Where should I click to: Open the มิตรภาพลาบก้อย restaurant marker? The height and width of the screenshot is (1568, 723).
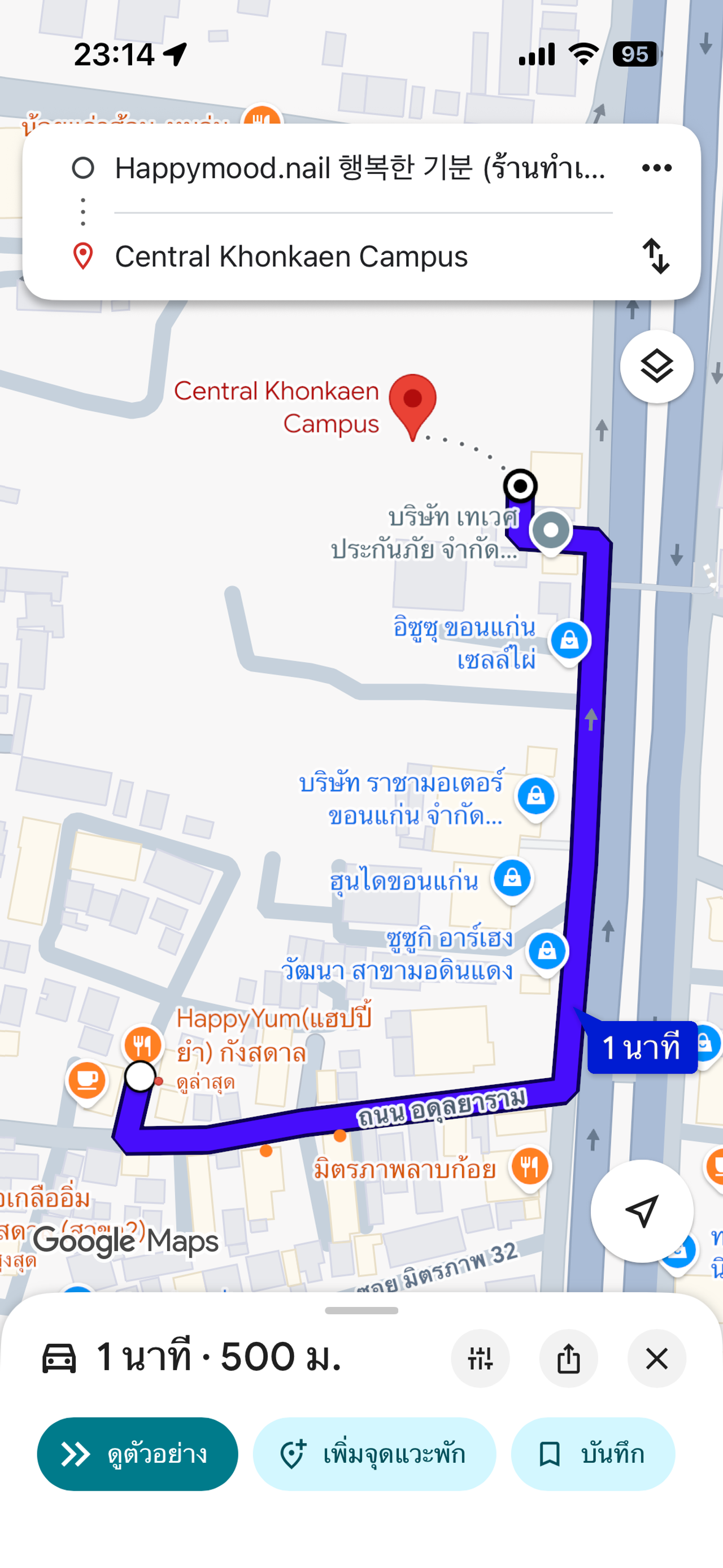coord(529,1166)
